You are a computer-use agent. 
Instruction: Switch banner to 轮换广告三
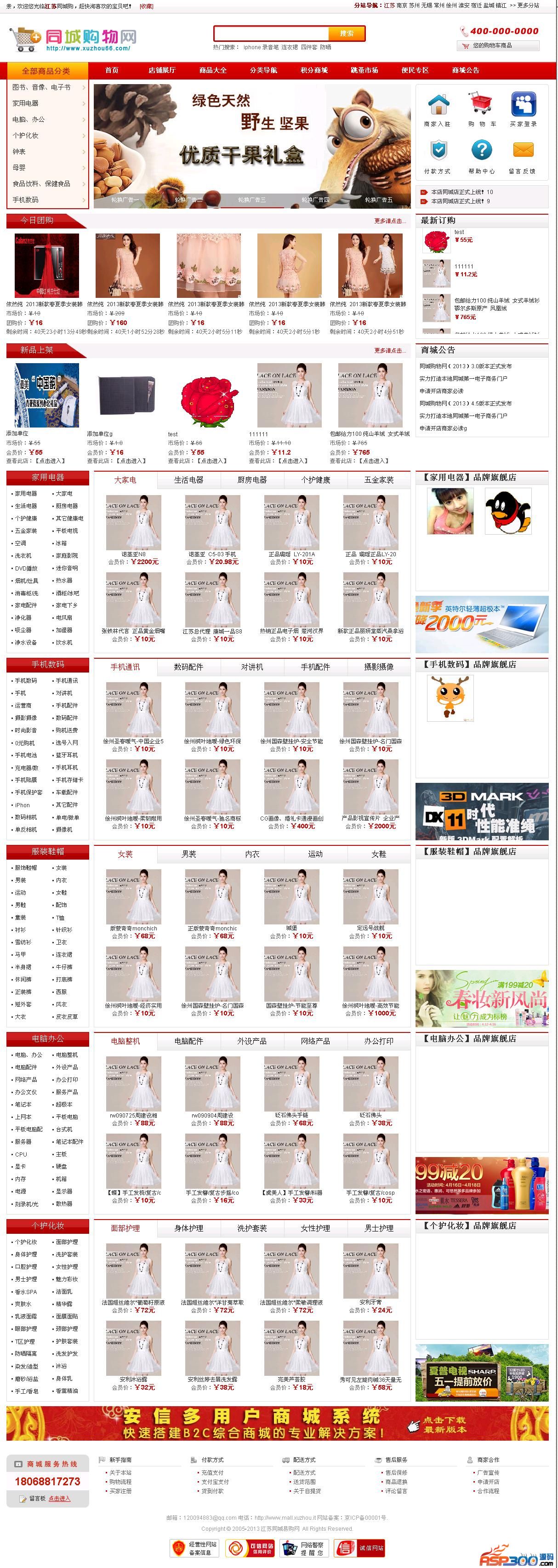252,200
